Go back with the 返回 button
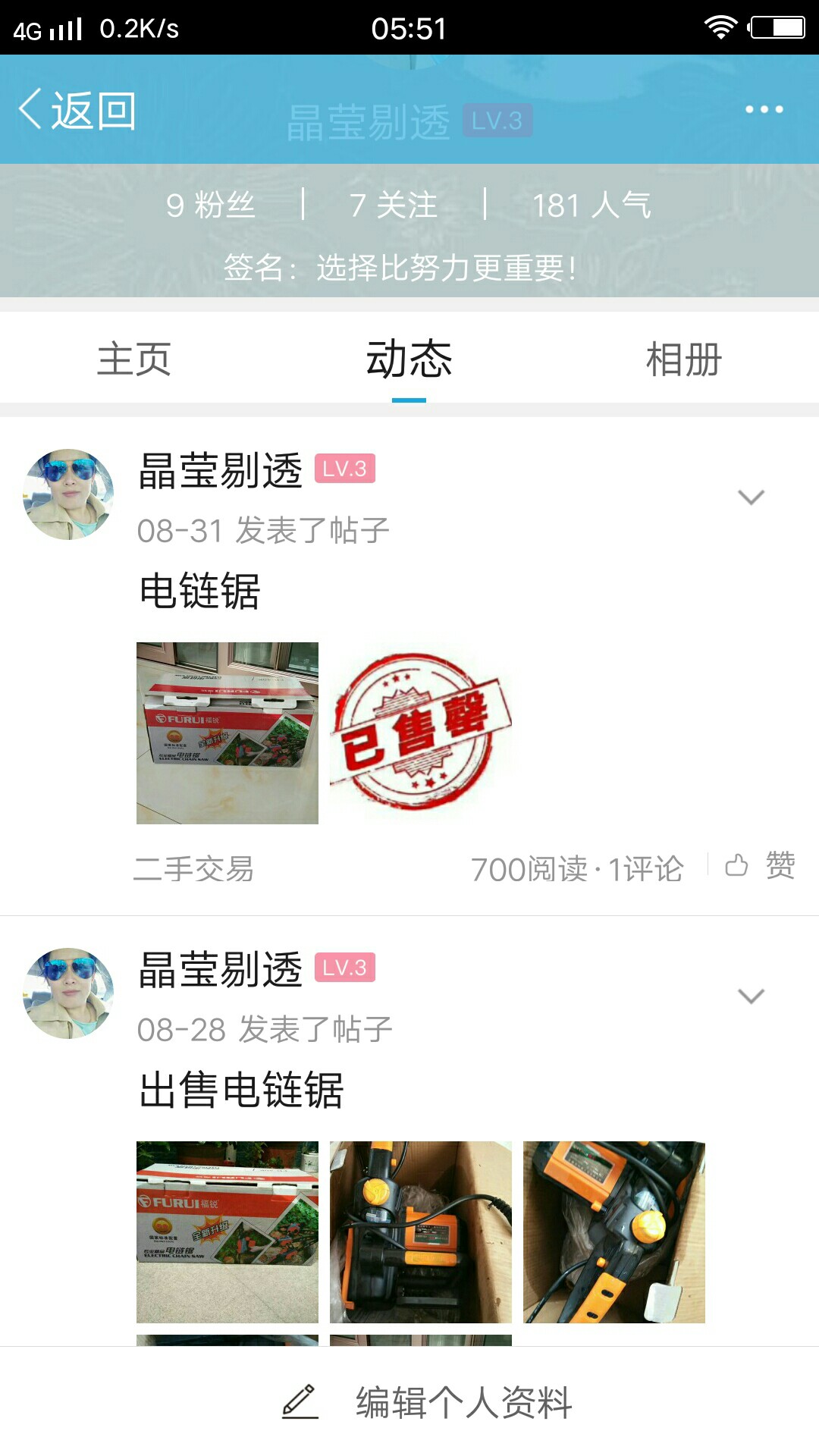Screen dimensions: 819x1456 pyautogui.click(x=77, y=111)
